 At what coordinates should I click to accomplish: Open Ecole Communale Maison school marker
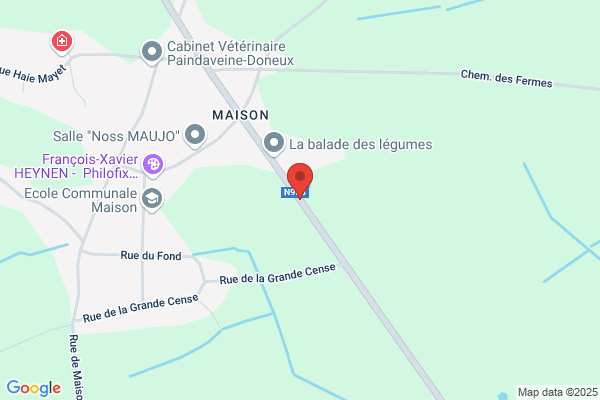coord(152,199)
